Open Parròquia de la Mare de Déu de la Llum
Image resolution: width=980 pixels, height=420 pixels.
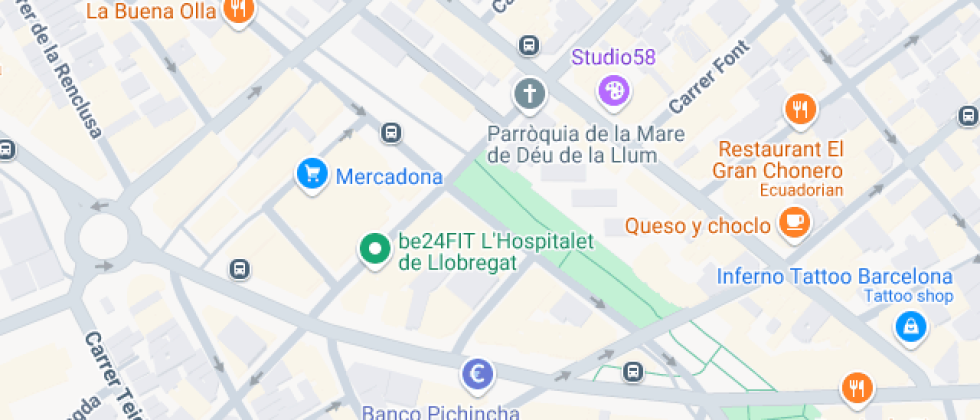(x=531, y=95)
